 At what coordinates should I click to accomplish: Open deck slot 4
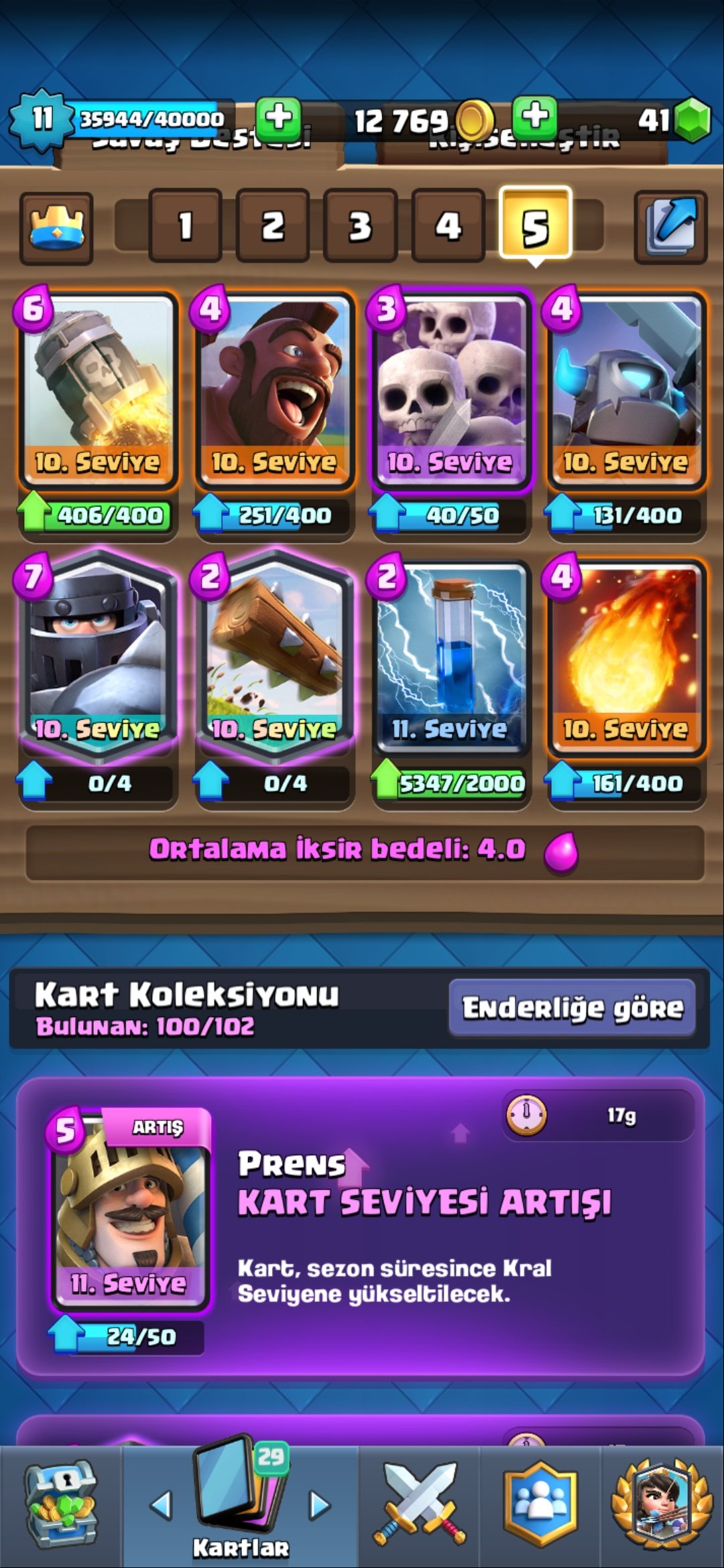[x=448, y=225]
